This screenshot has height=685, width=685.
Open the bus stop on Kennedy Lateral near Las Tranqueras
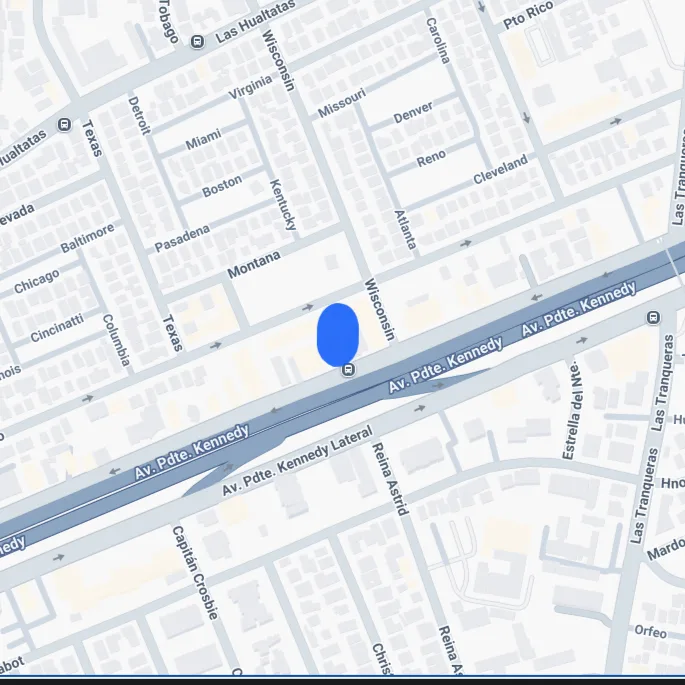tap(653, 317)
